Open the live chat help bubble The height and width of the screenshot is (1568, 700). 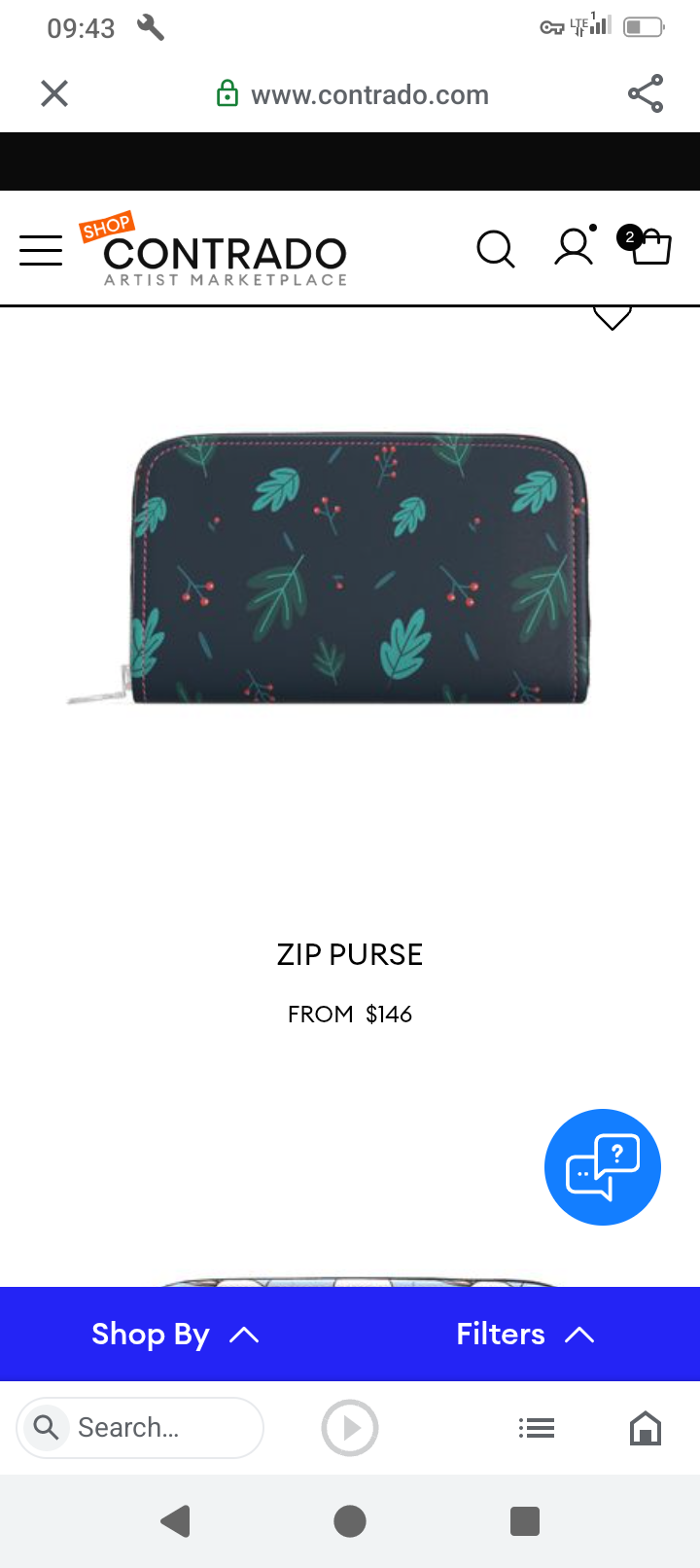point(603,1166)
